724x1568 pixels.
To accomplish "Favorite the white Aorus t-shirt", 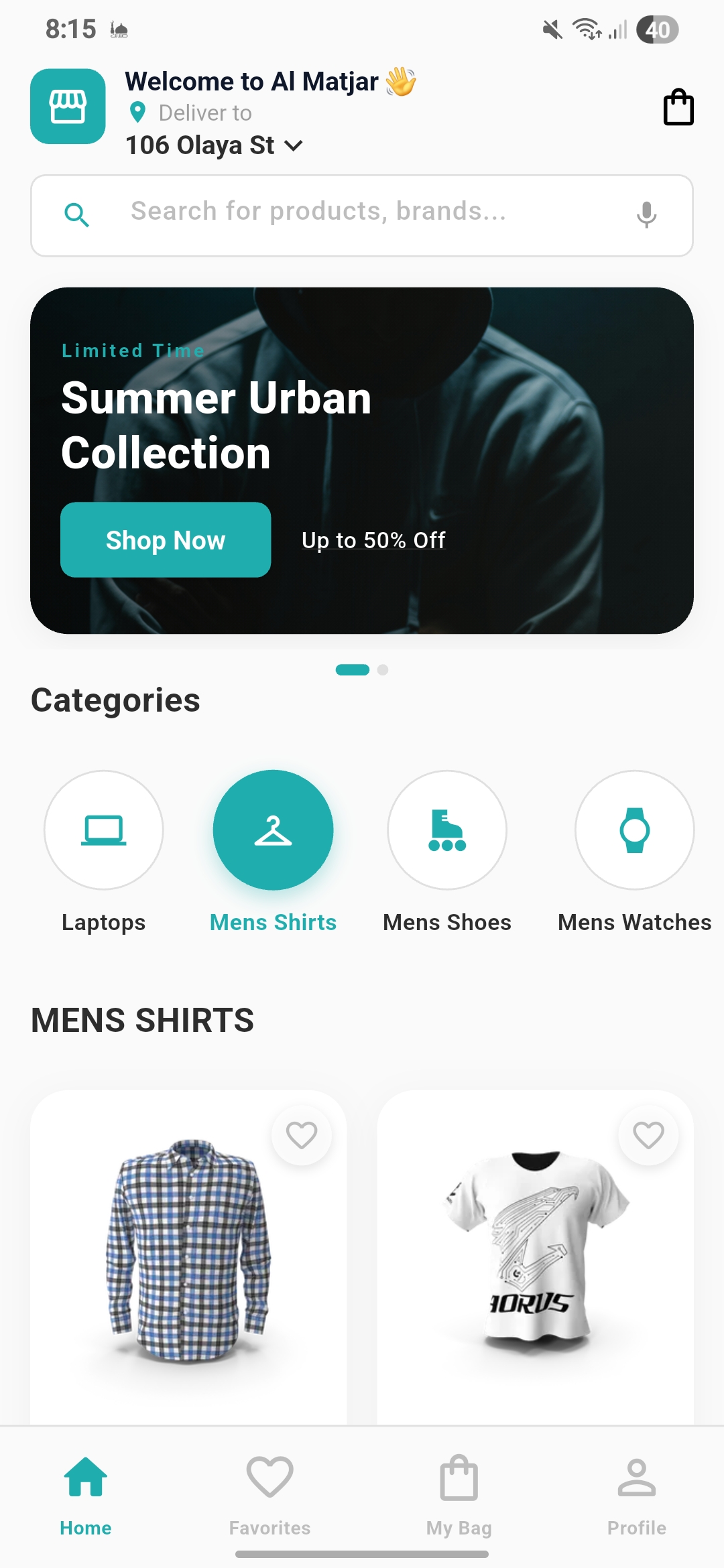I will click(x=648, y=1135).
